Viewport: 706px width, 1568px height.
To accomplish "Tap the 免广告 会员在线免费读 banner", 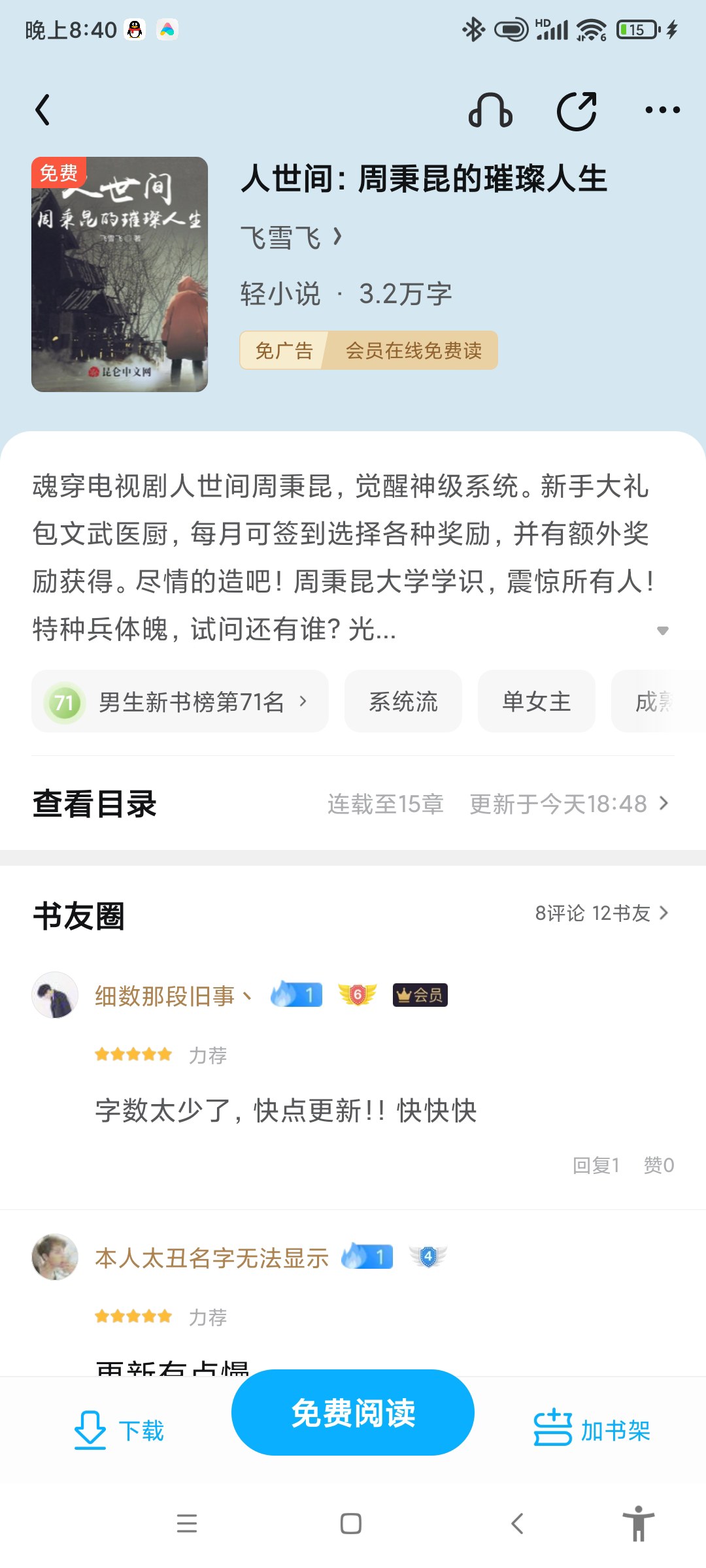I will tap(369, 350).
